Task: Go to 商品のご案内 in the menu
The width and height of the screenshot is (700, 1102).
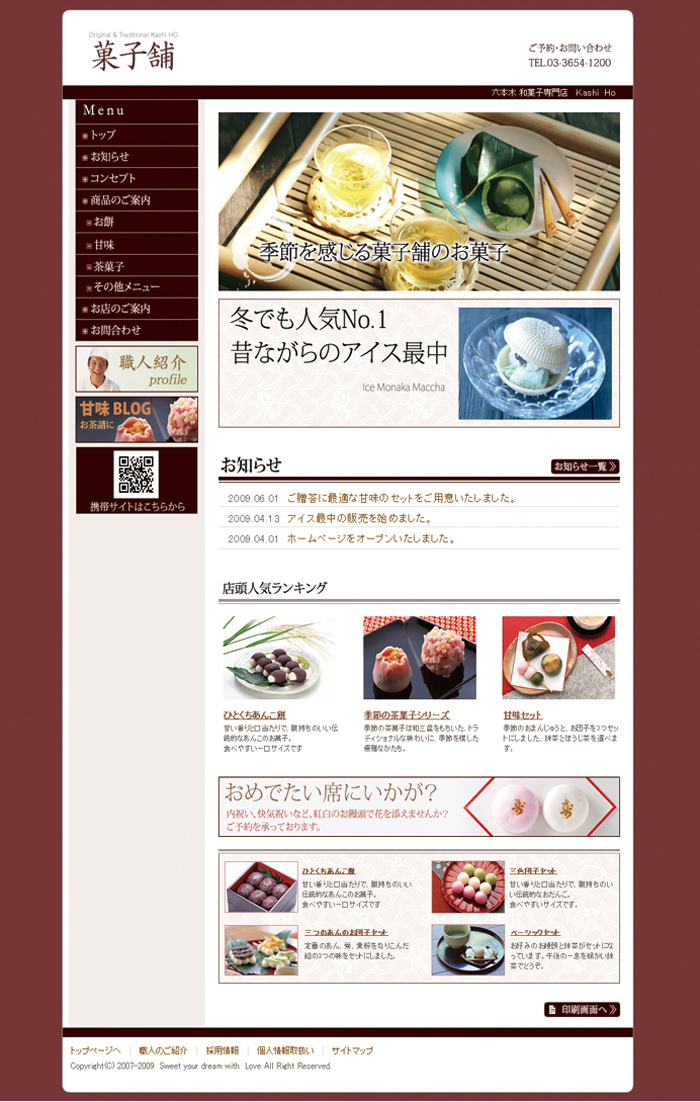Action: [120, 200]
